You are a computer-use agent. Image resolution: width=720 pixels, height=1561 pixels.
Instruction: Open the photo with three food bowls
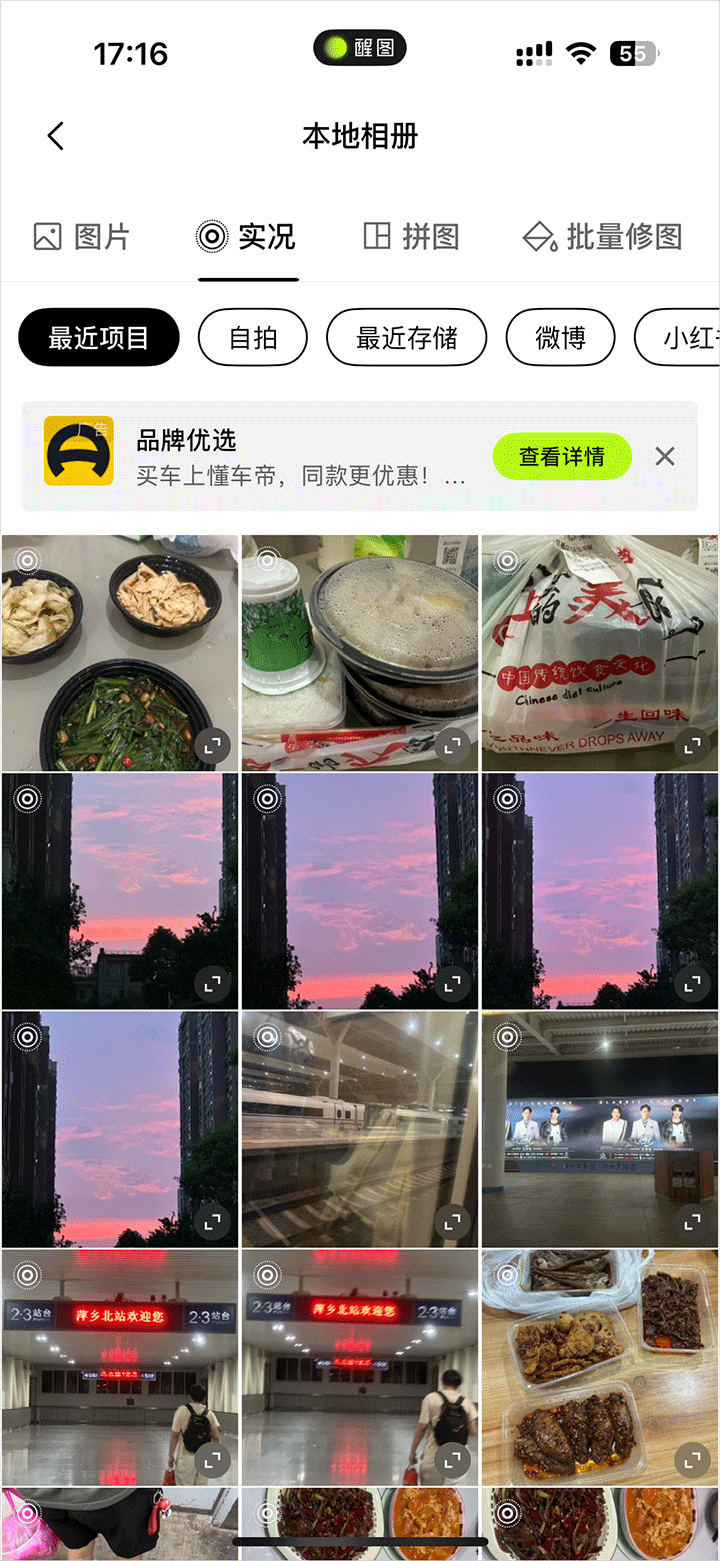(120, 652)
